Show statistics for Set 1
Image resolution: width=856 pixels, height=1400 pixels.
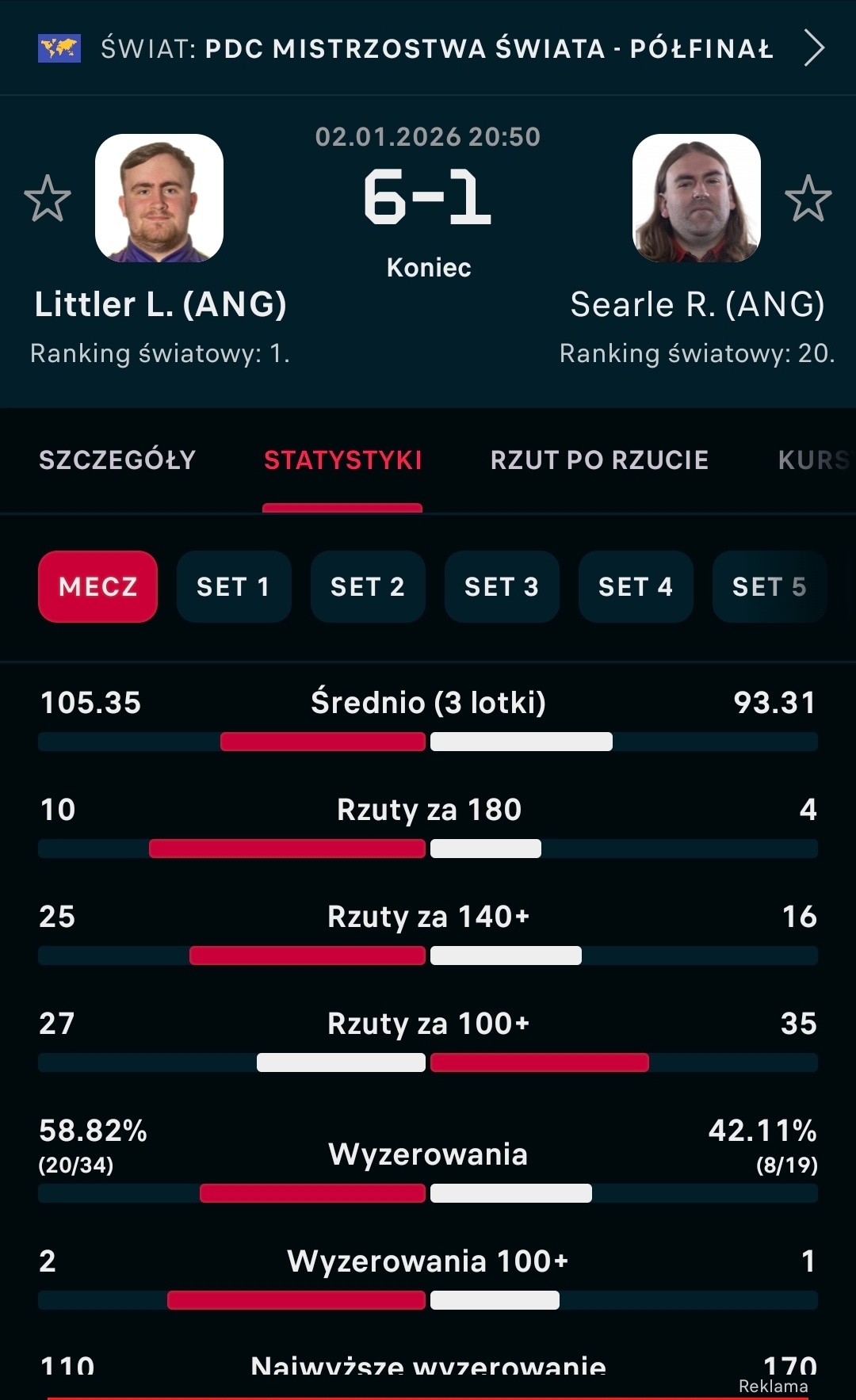click(234, 586)
